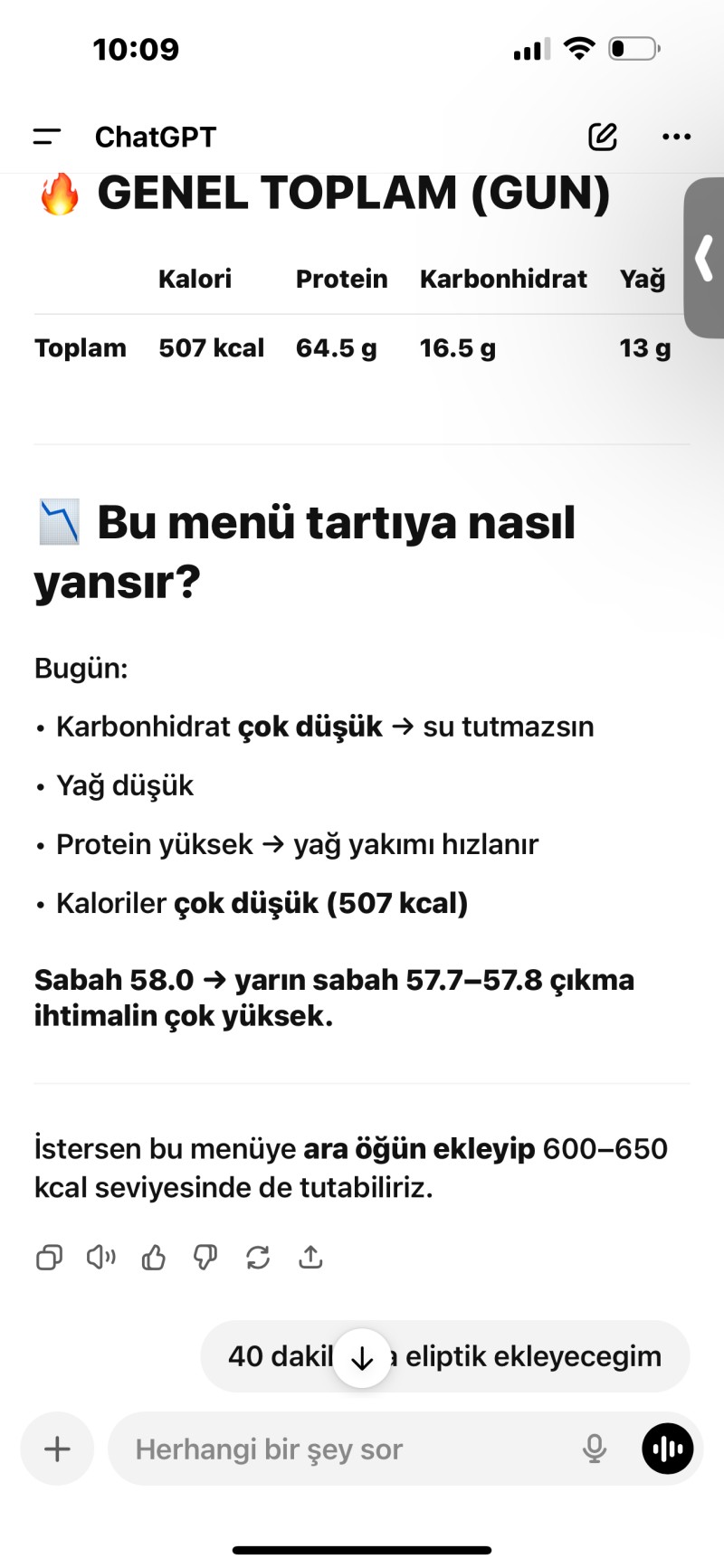
Task: Jump to the latest message
Action: click(x=362, y=1358)
